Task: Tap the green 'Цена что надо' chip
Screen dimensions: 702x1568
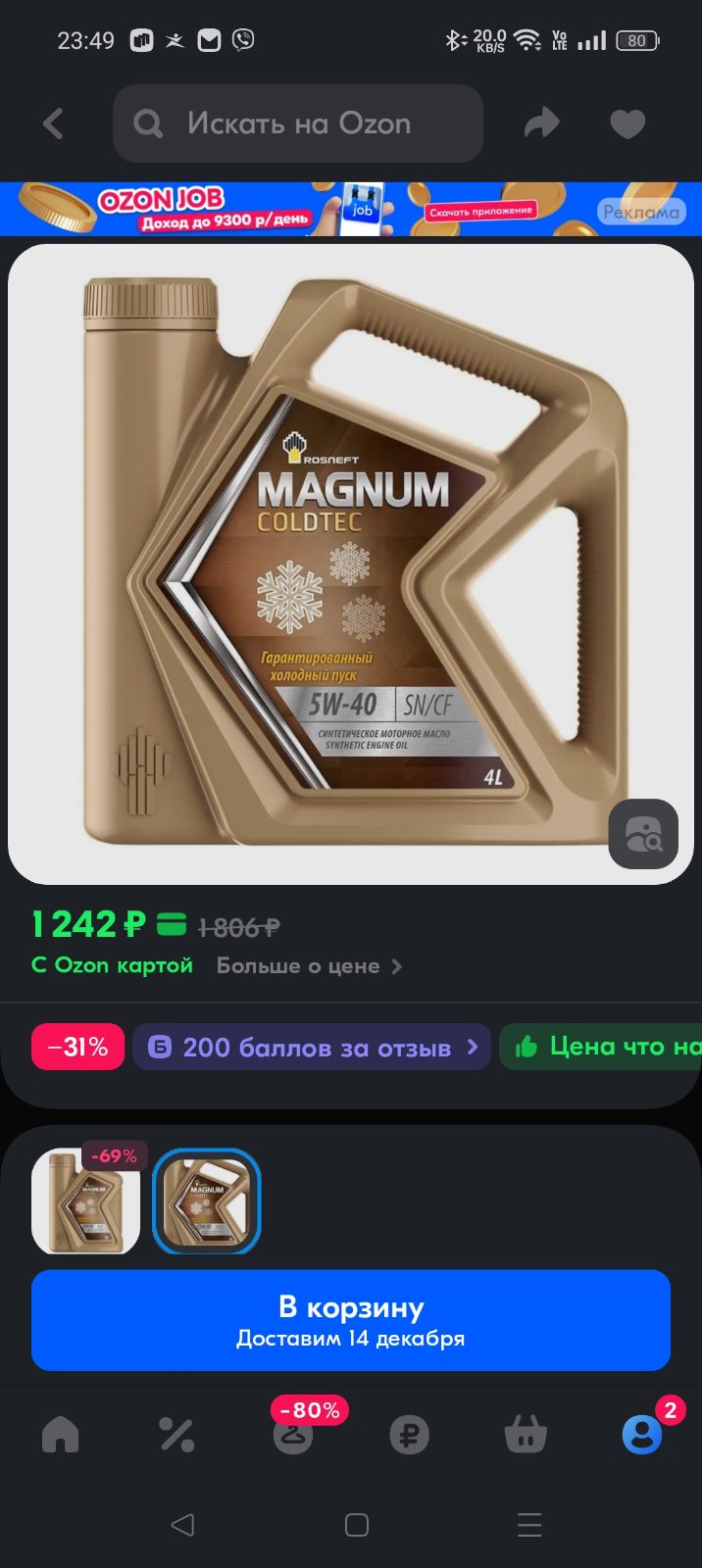Action: pos(602,1047)
